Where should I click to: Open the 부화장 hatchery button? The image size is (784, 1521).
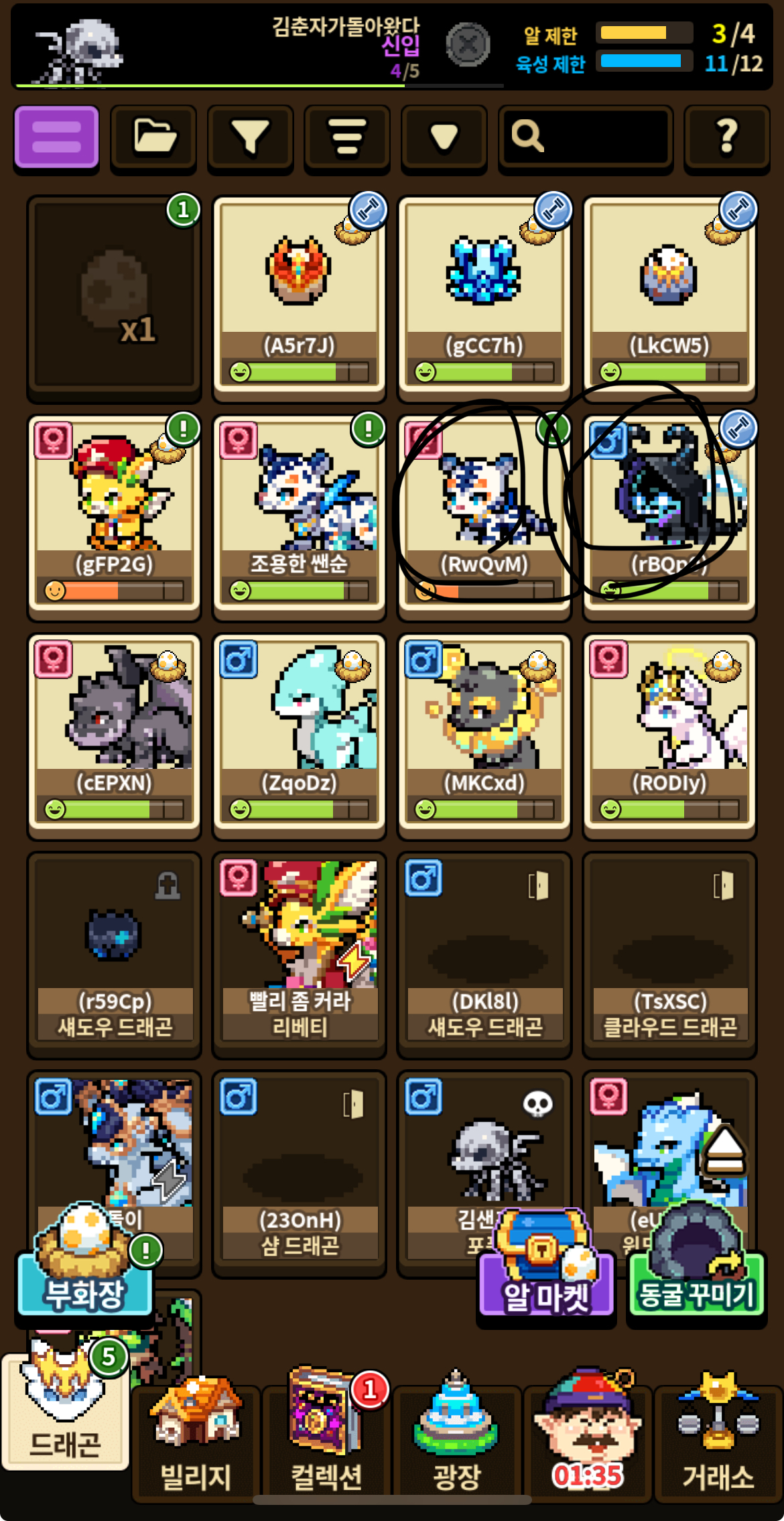(x=85, y=1260)
